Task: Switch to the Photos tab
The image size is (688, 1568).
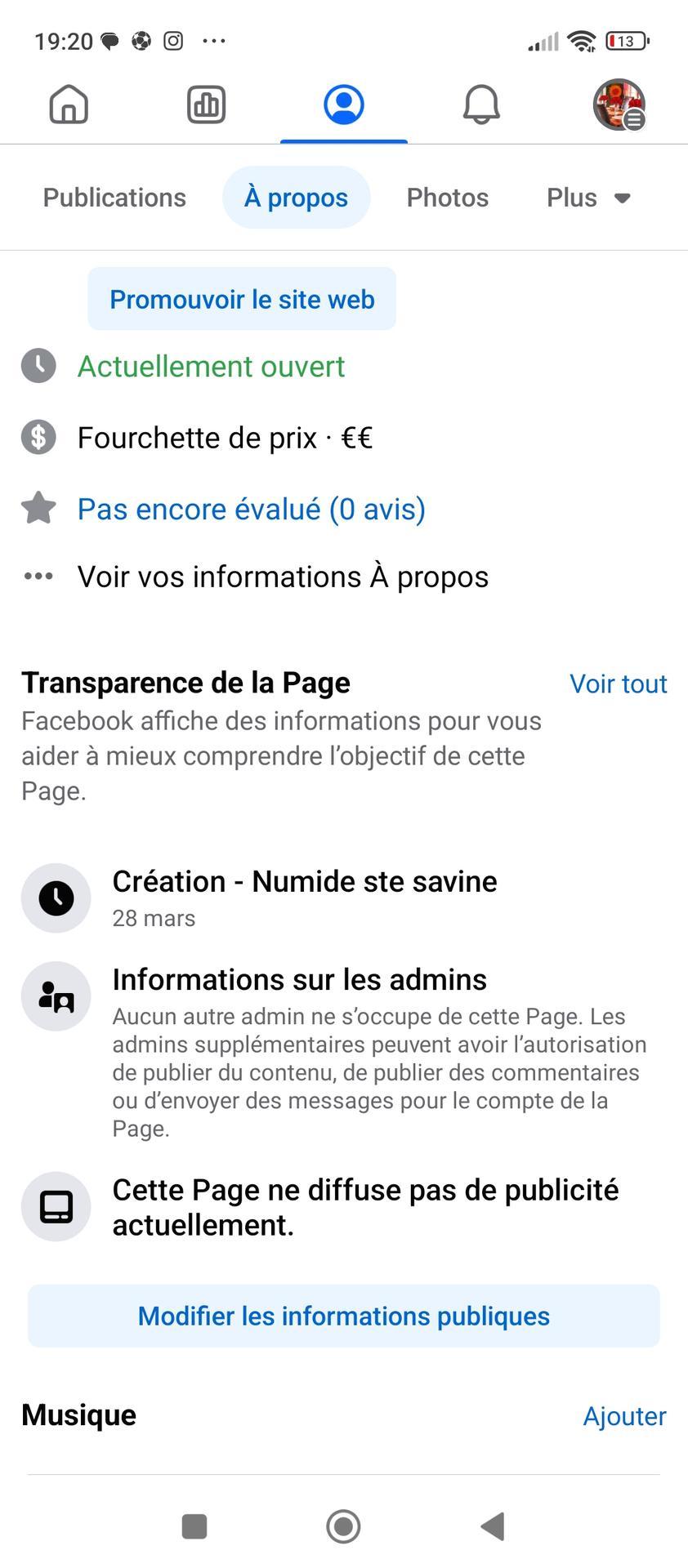Action: click(447, 198)
